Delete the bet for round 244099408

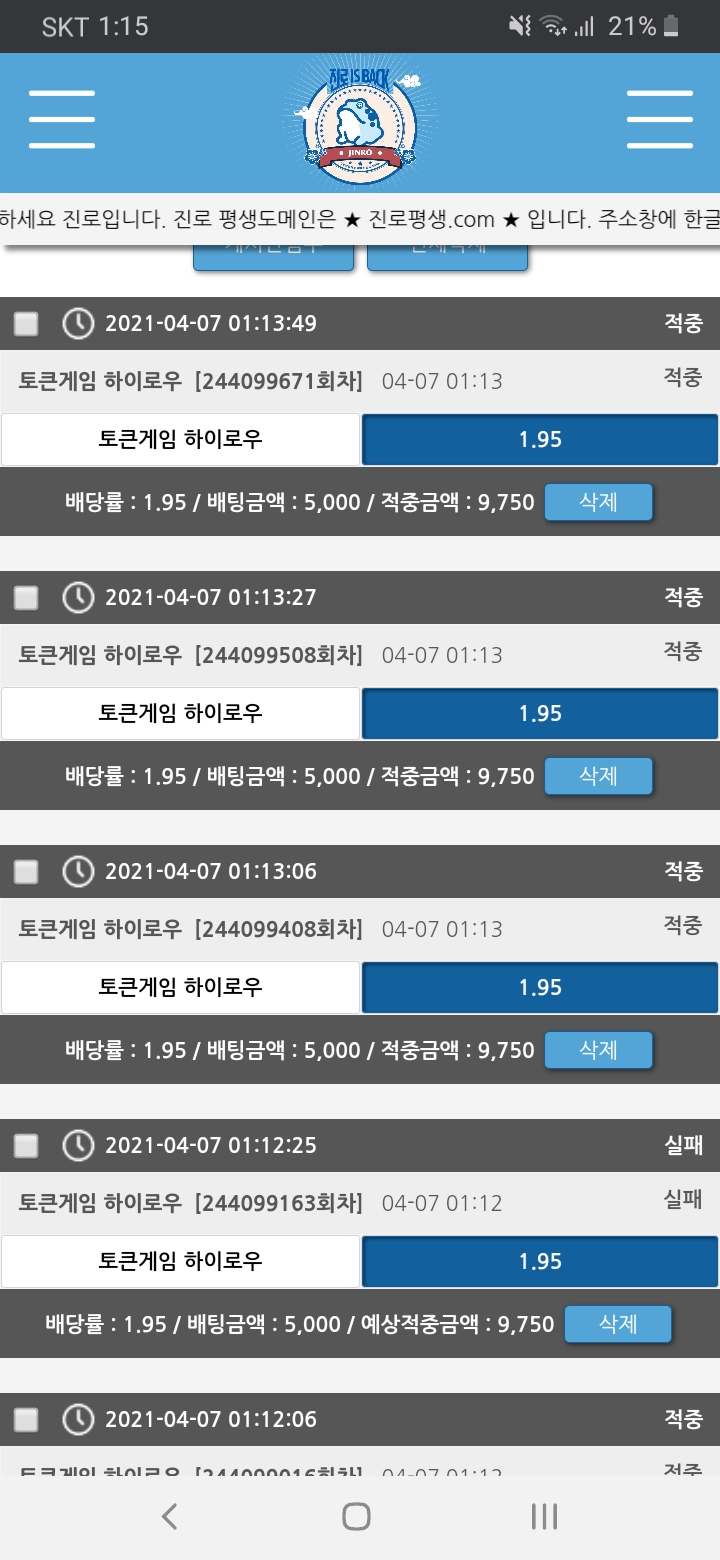[598, 1050]
